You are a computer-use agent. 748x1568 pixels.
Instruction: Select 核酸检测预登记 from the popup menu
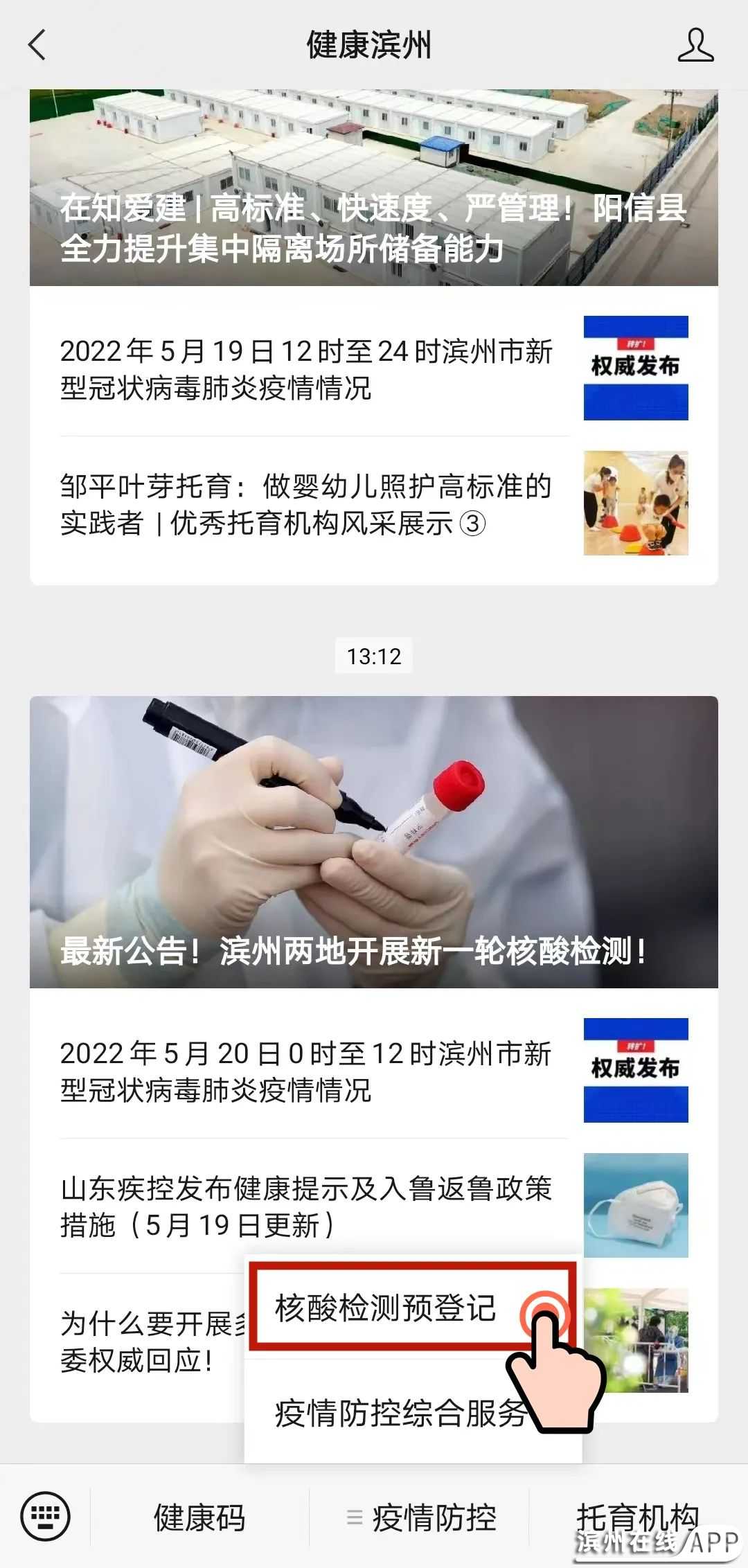386,1308
